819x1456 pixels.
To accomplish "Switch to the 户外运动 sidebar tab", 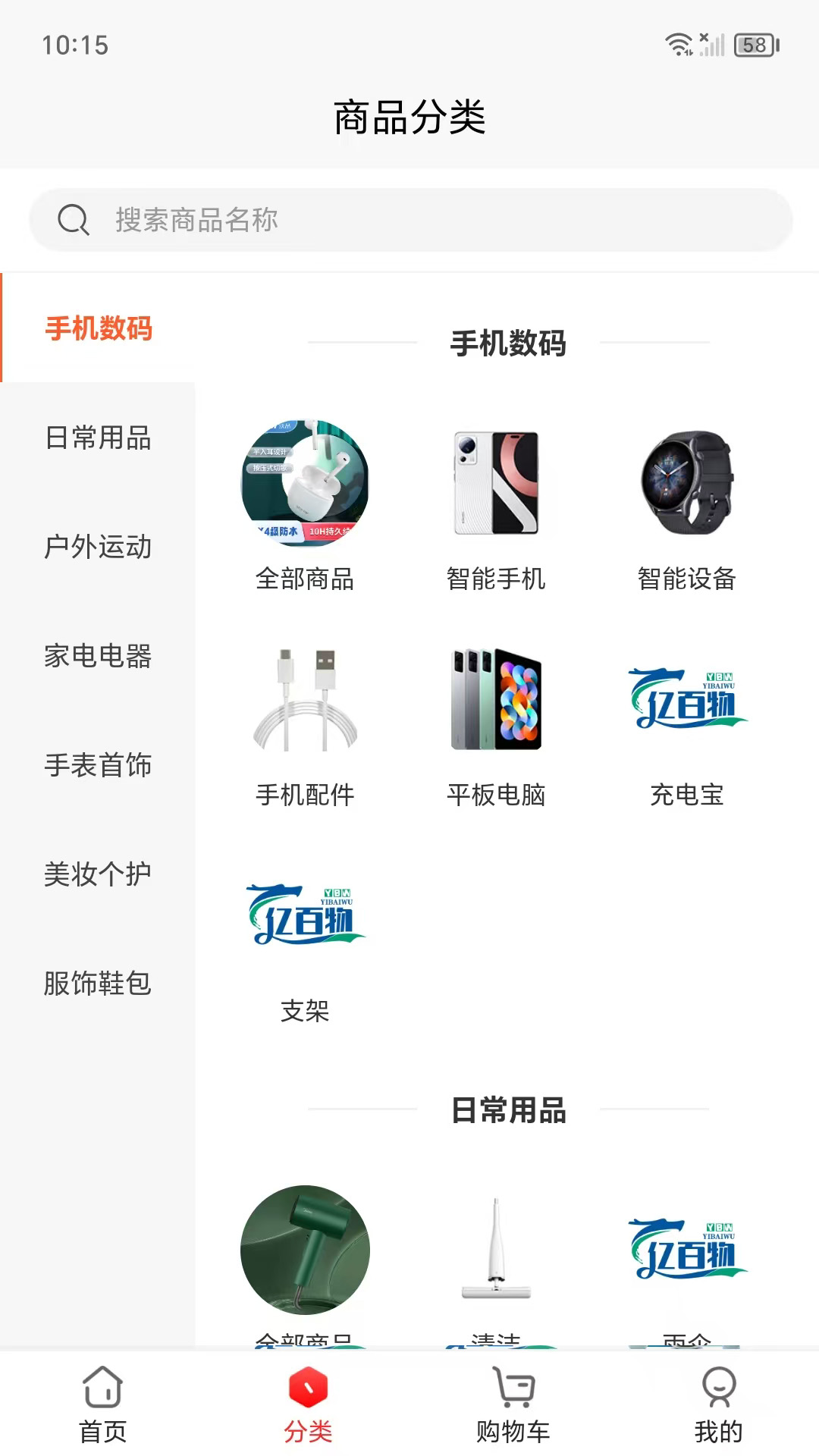I will (x=99, y=548).
